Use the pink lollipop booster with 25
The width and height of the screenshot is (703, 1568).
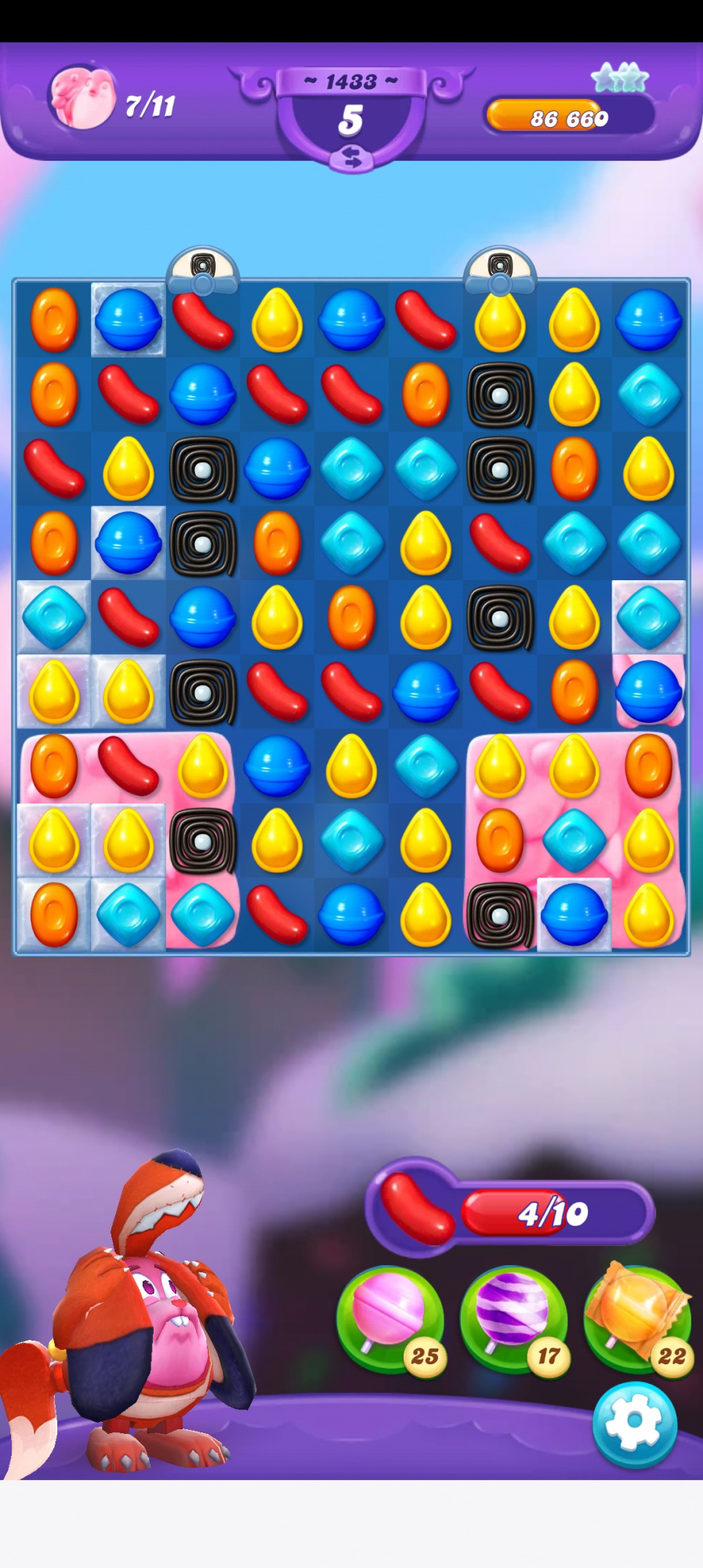point(390,1319)
